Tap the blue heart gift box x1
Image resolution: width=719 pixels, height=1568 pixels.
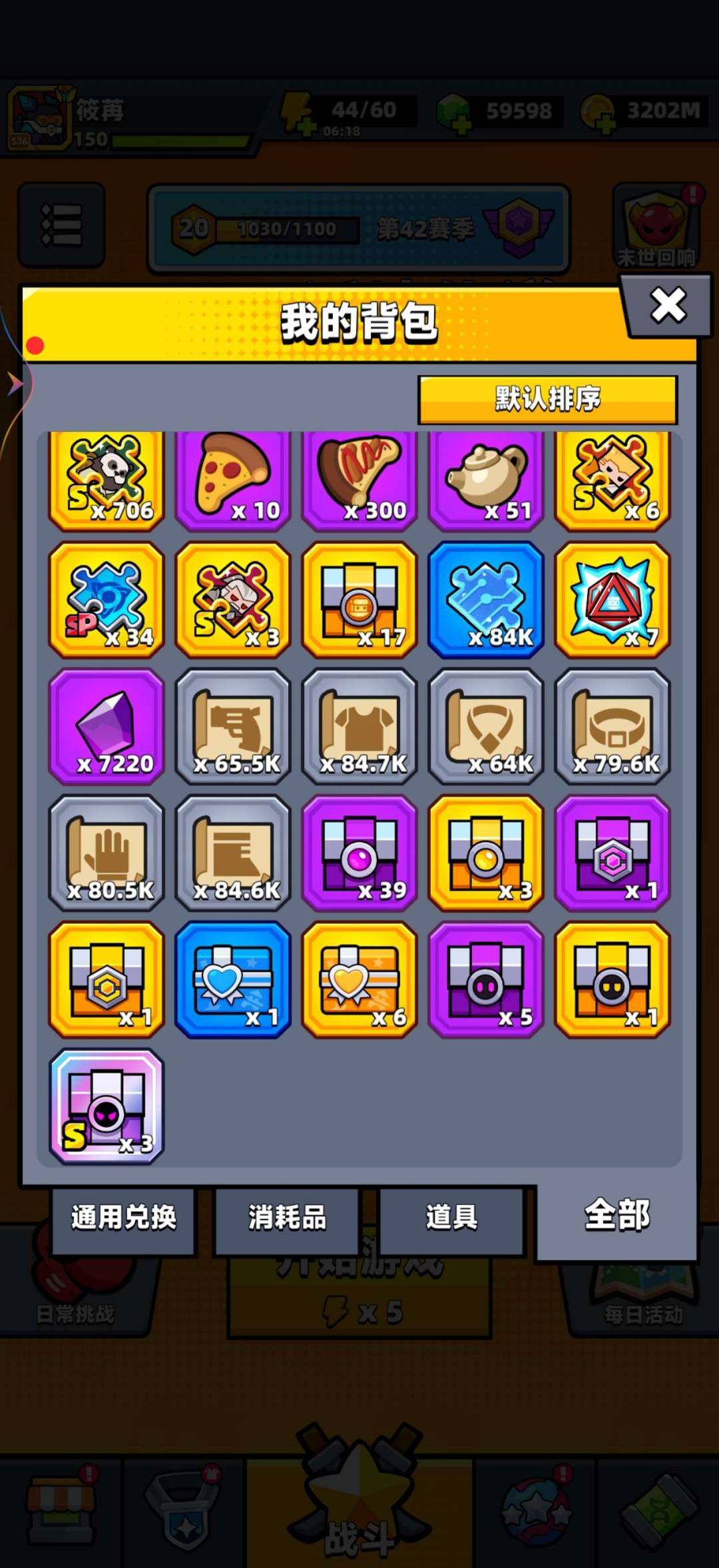233,979
